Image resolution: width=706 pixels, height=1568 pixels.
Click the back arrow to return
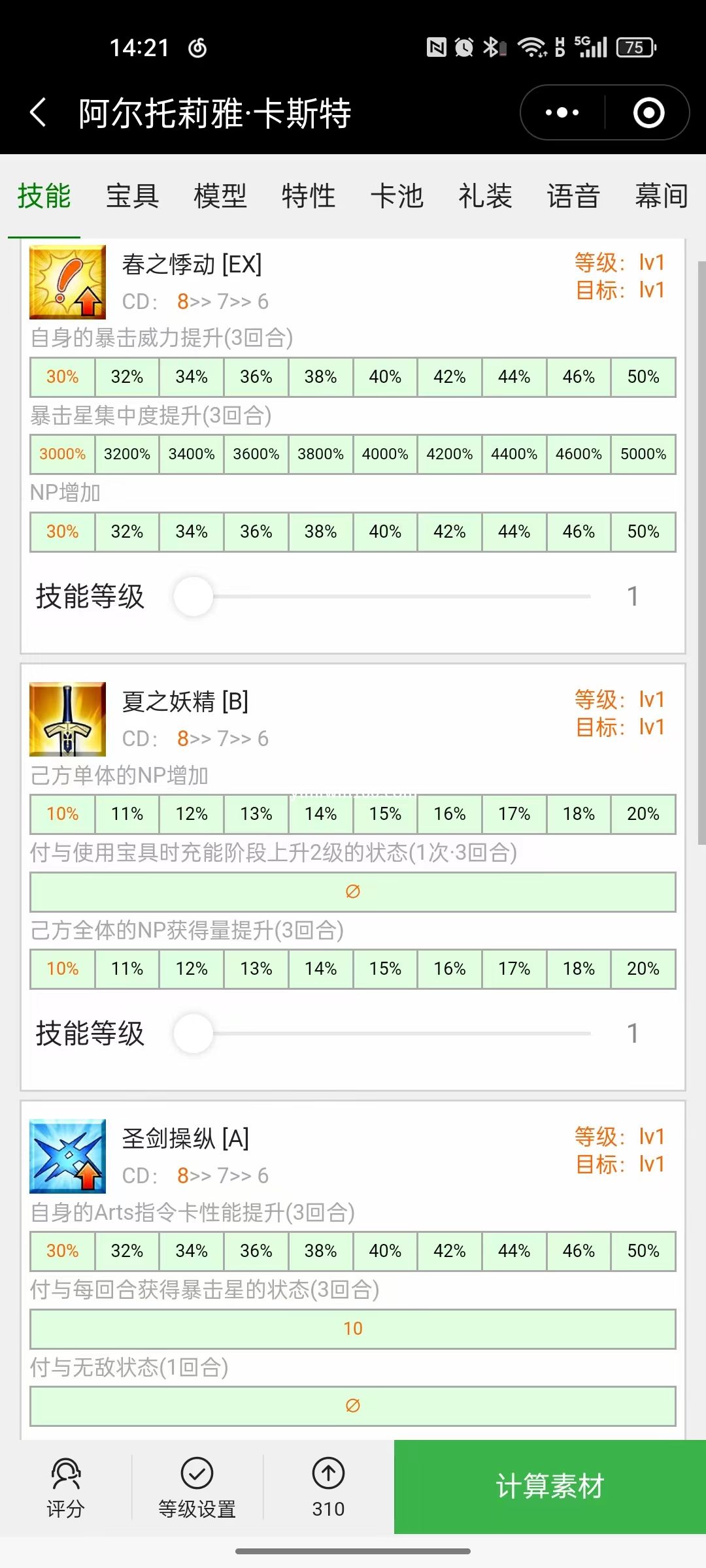click(x=37, y=112)
